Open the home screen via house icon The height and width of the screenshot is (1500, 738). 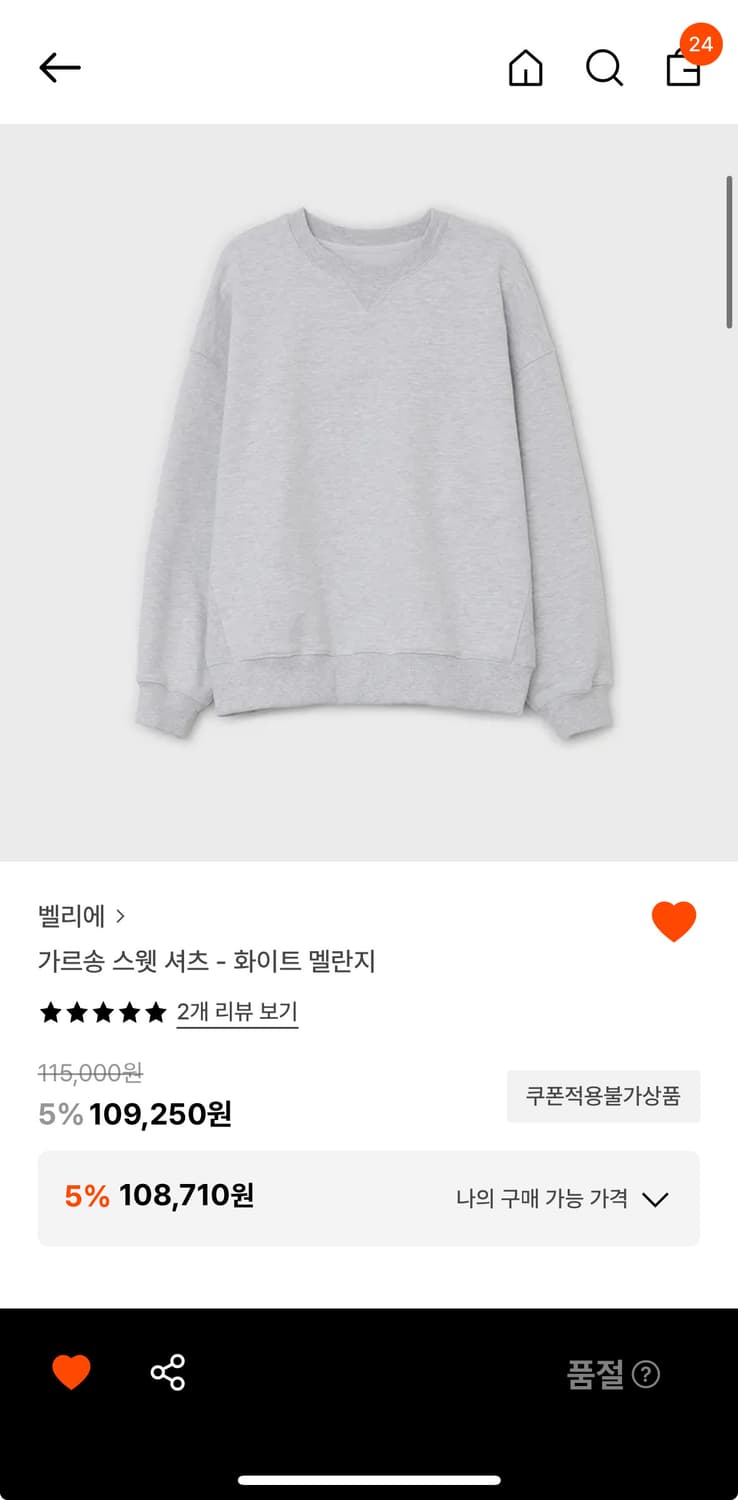[x=525, y=68]
